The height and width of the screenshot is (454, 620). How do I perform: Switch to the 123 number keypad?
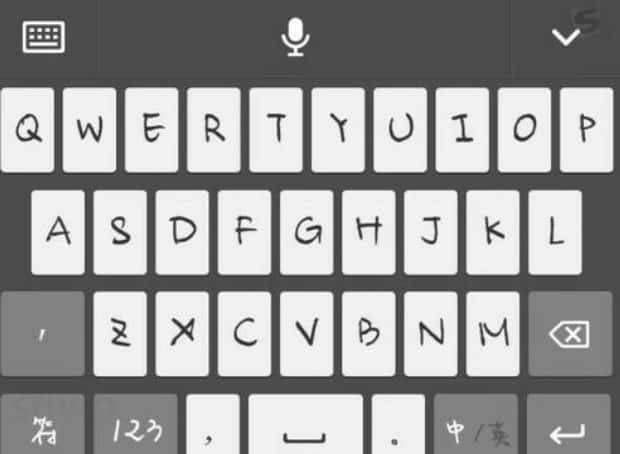click(137, 430)
